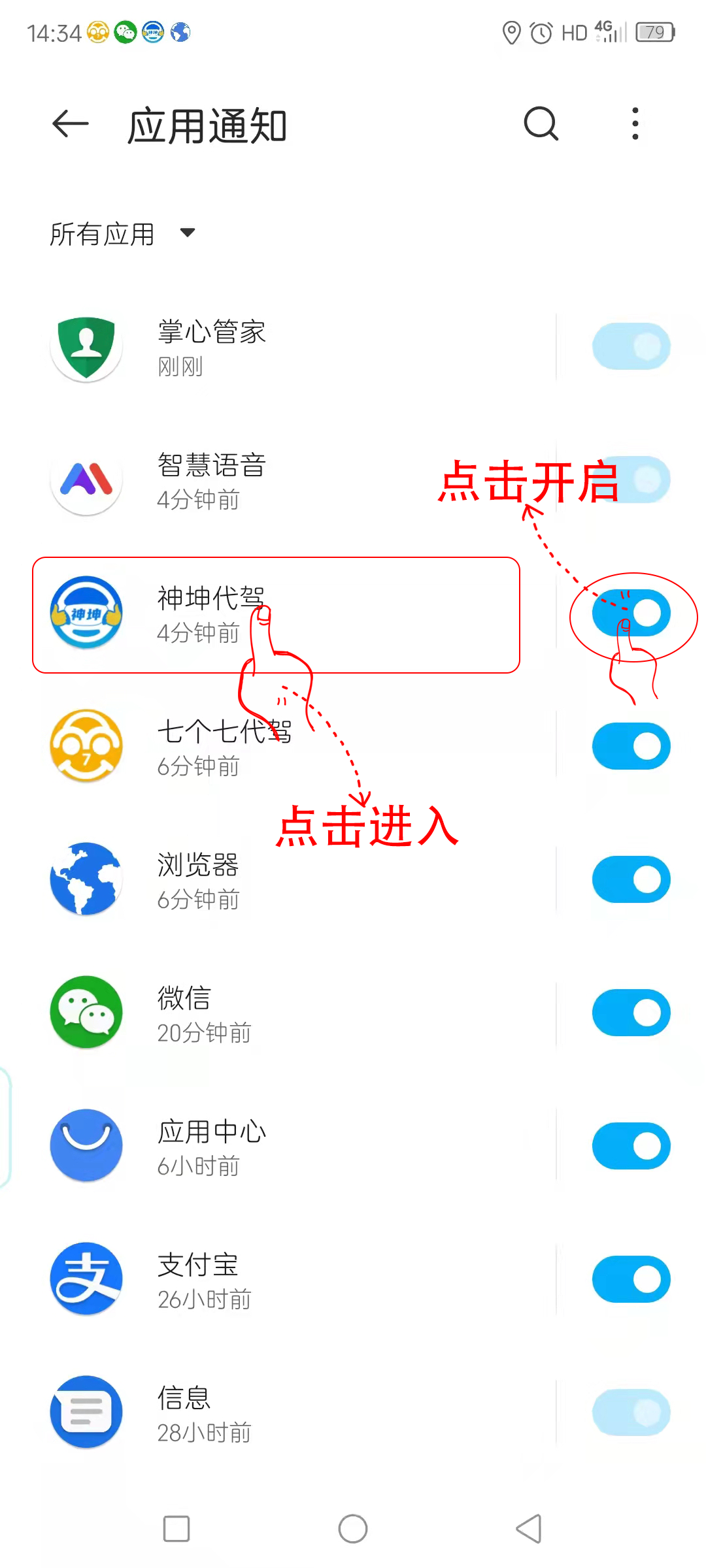Open 浏览器 notification settings
Screen dimensions: 706x1568
tap(275, 880)
